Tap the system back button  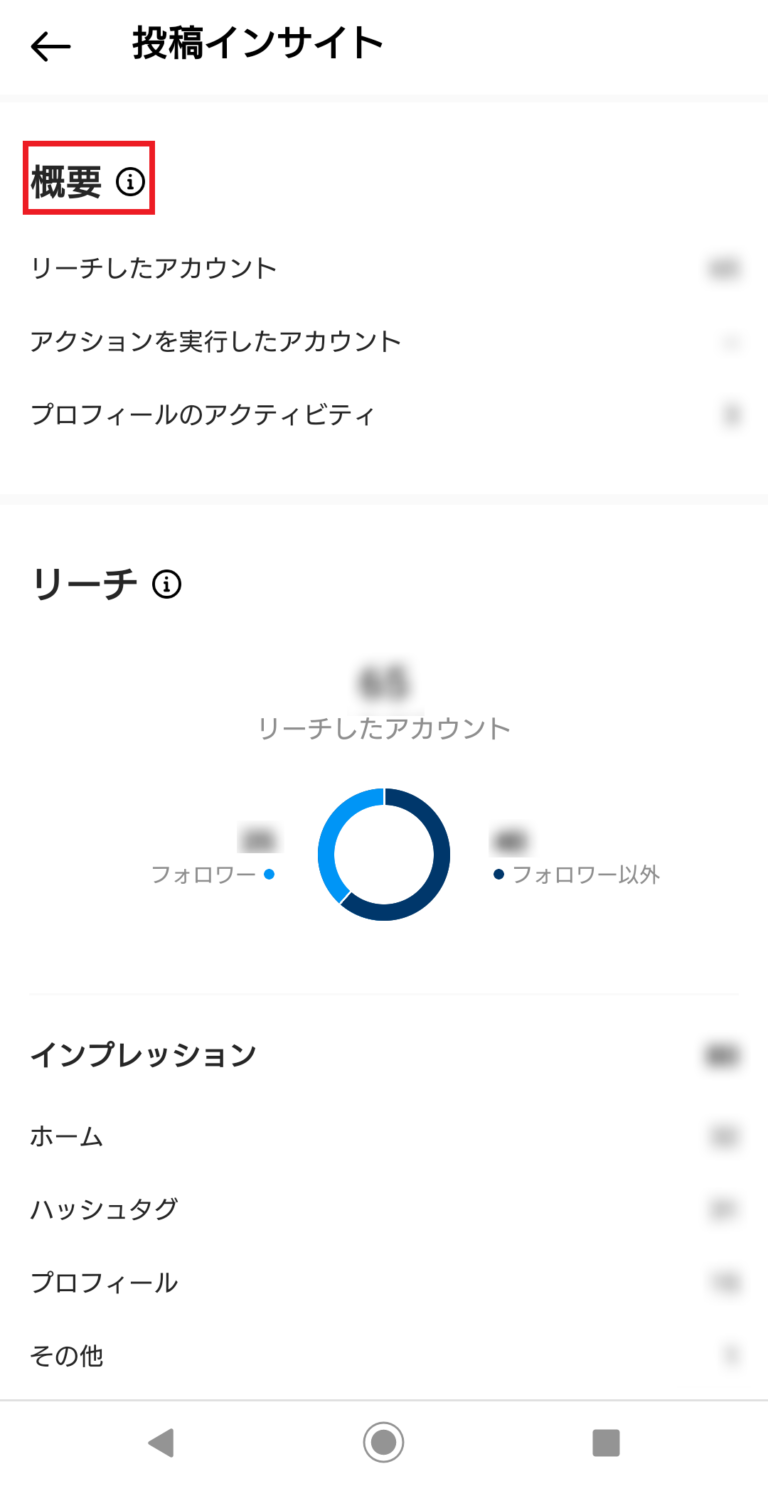160,1442
